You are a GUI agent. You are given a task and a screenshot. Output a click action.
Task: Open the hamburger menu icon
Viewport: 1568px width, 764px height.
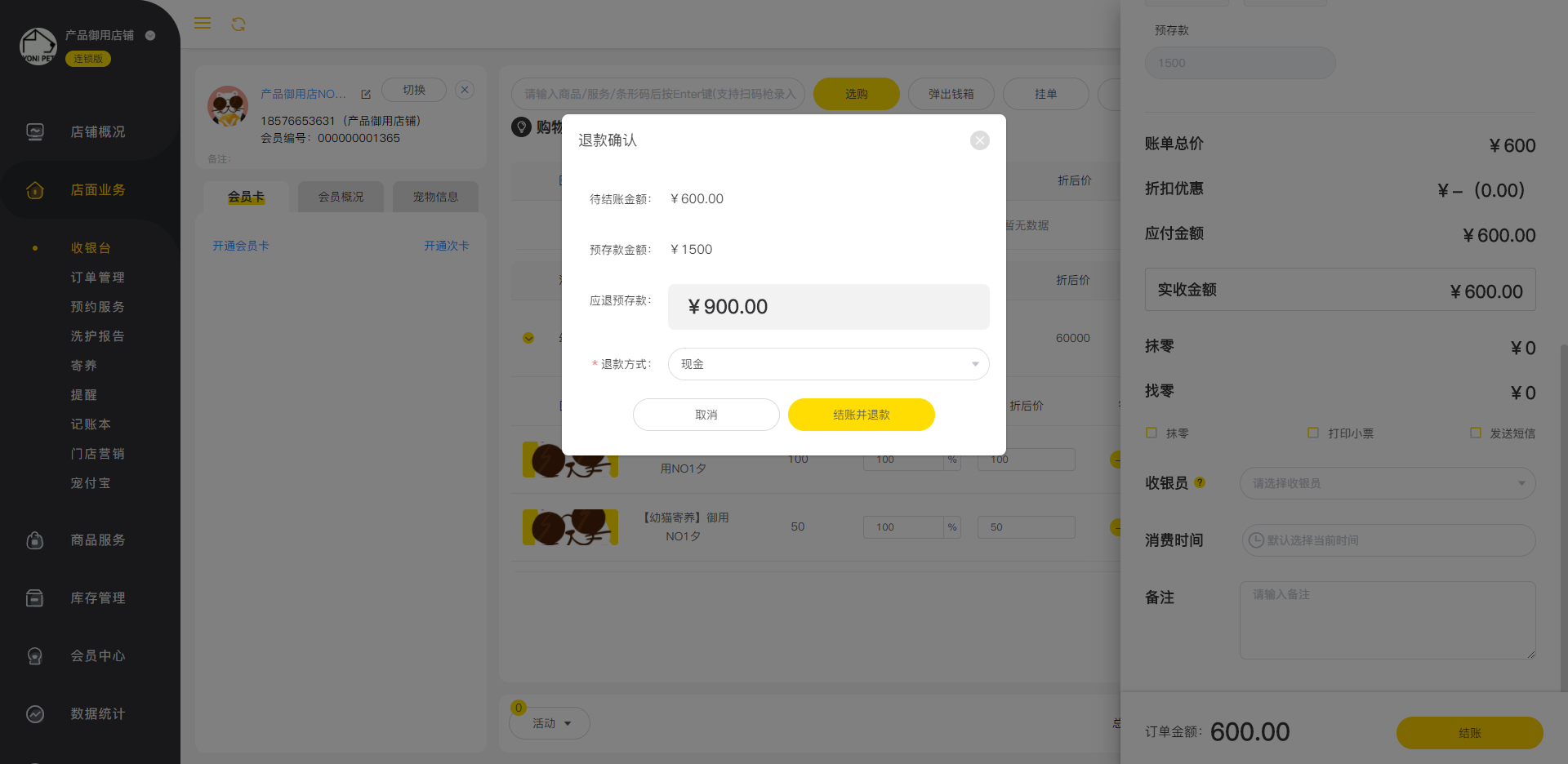click(x=203, y=24)
